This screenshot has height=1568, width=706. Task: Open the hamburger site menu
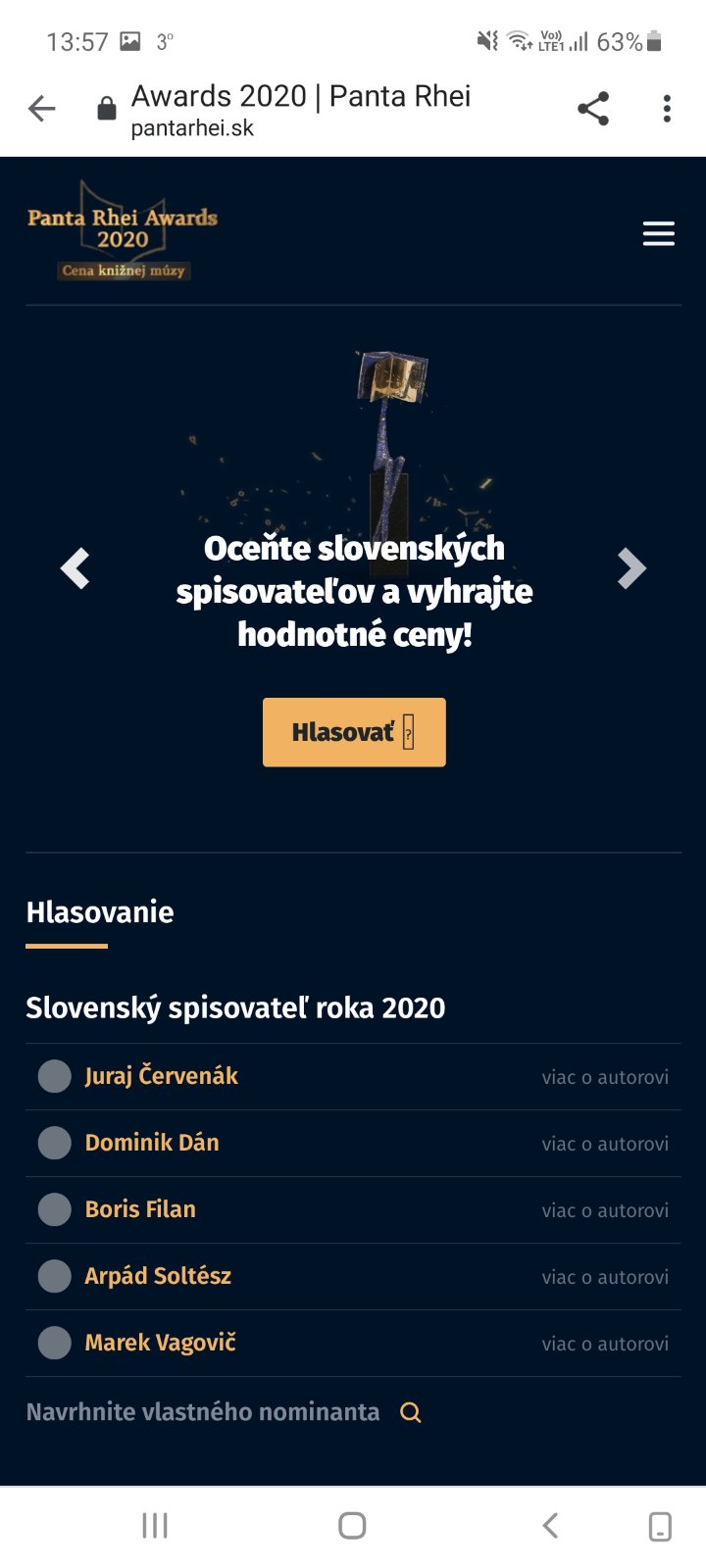click(x=658, y=234)
